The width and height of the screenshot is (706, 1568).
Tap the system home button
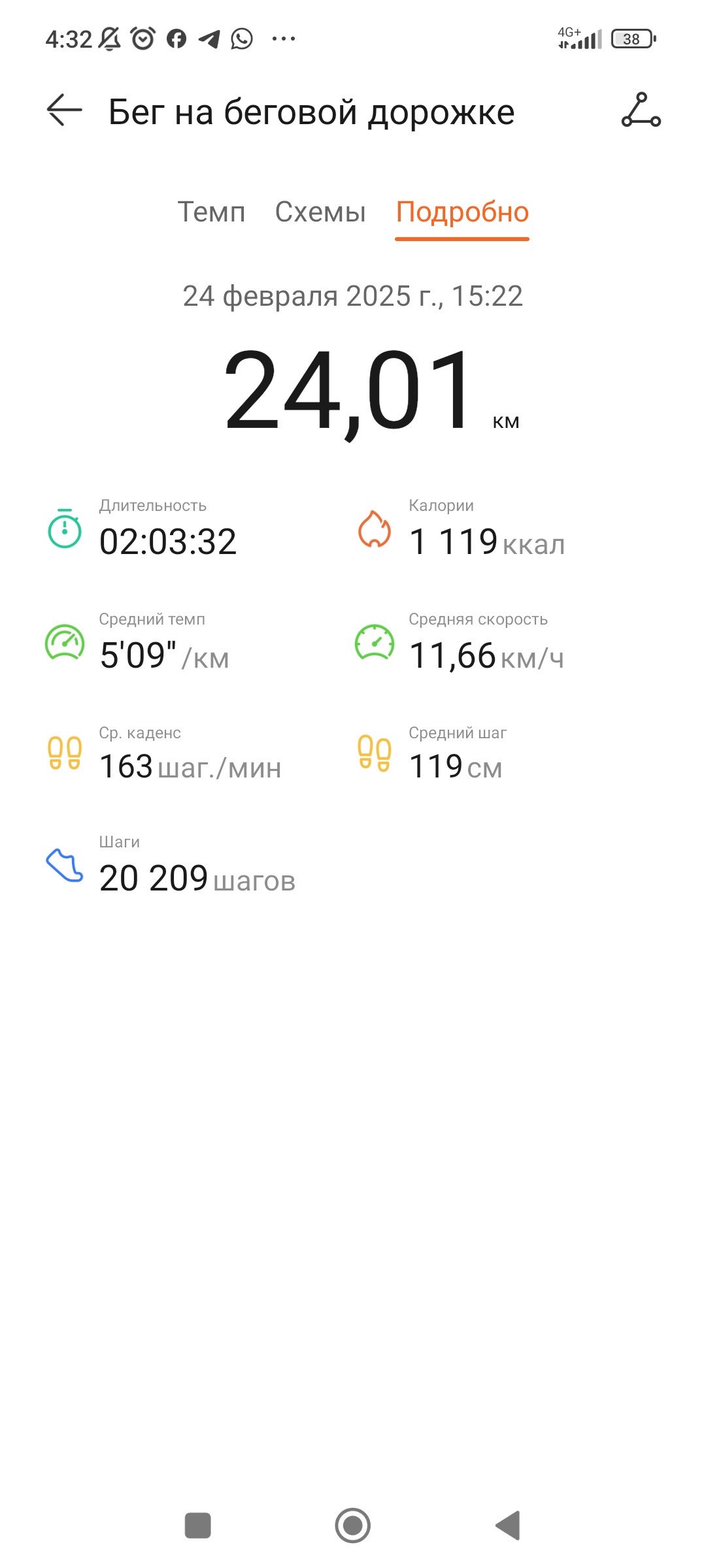point(353,1526)
